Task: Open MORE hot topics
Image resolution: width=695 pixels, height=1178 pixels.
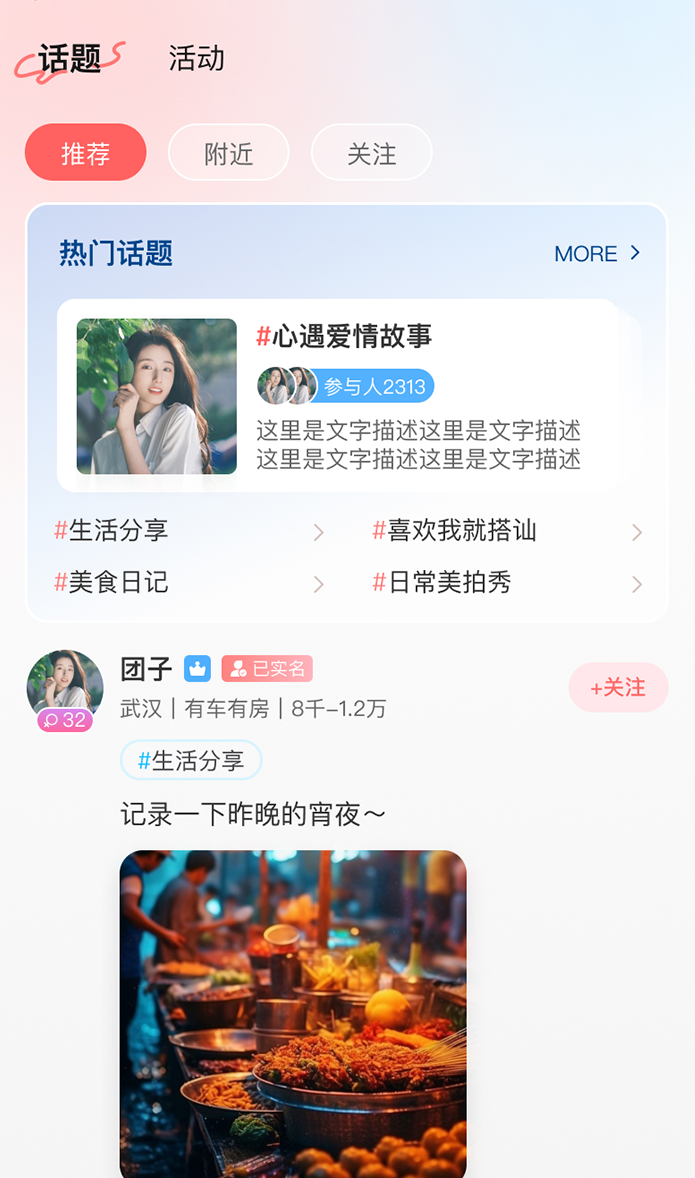Action: (x=597, y=254)
